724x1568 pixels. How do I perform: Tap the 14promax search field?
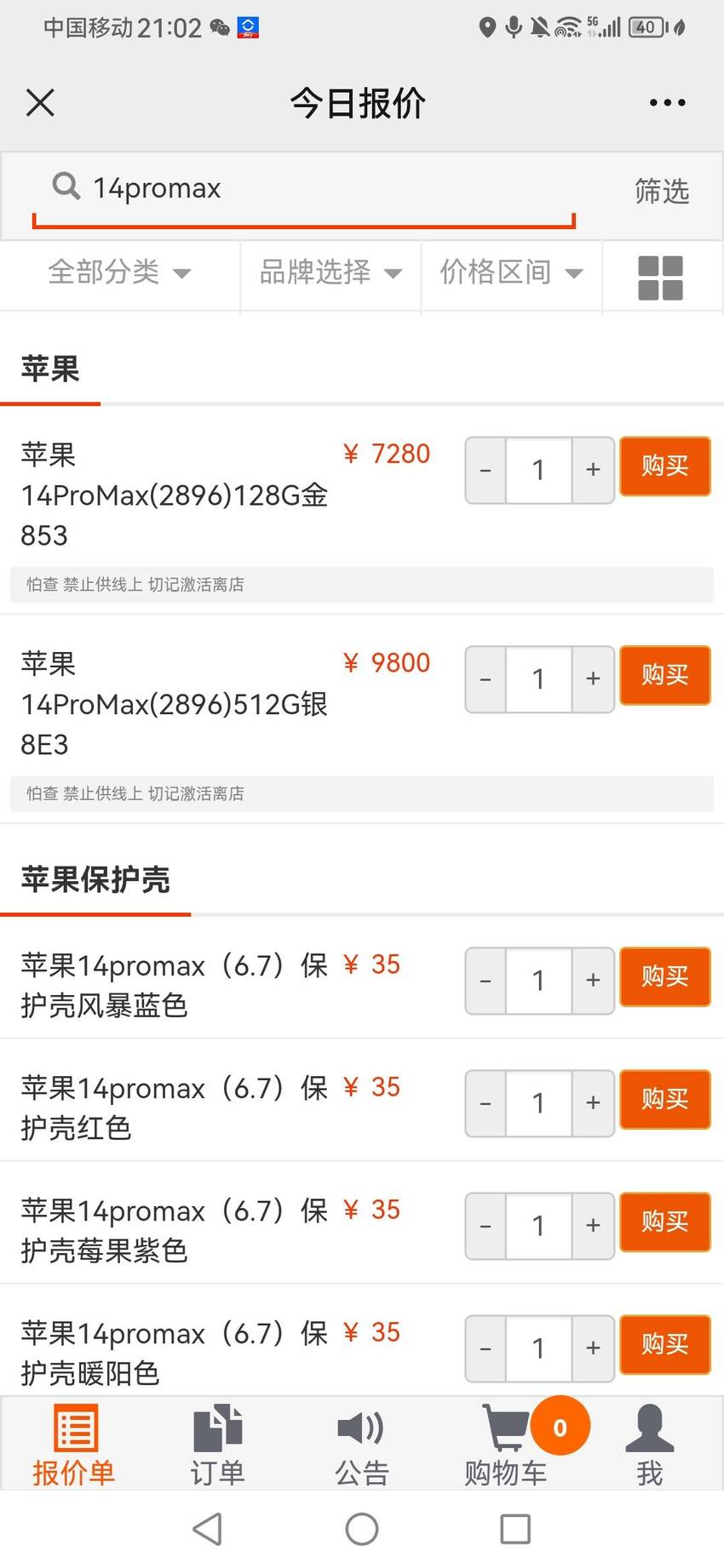[x=303, y=188]
